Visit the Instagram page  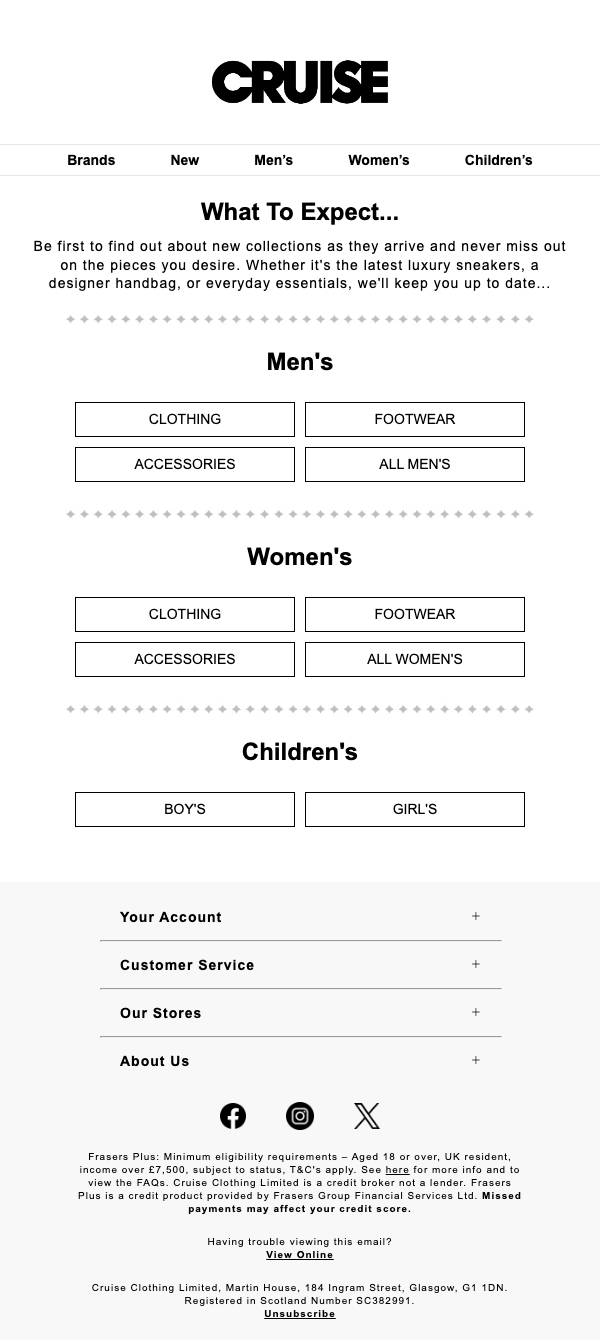tap(300, 1116)
